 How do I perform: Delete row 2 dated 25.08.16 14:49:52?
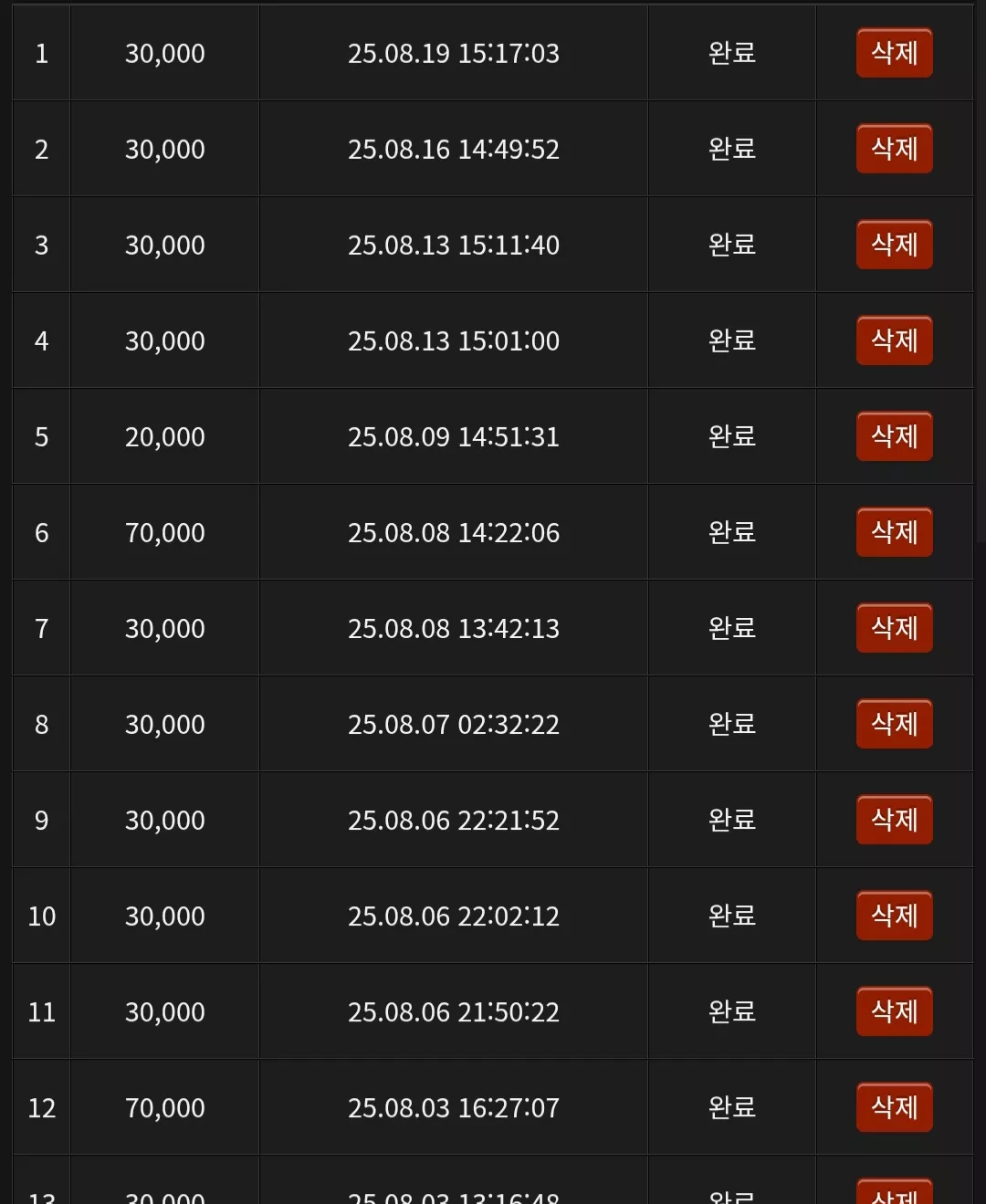(894, 149)
